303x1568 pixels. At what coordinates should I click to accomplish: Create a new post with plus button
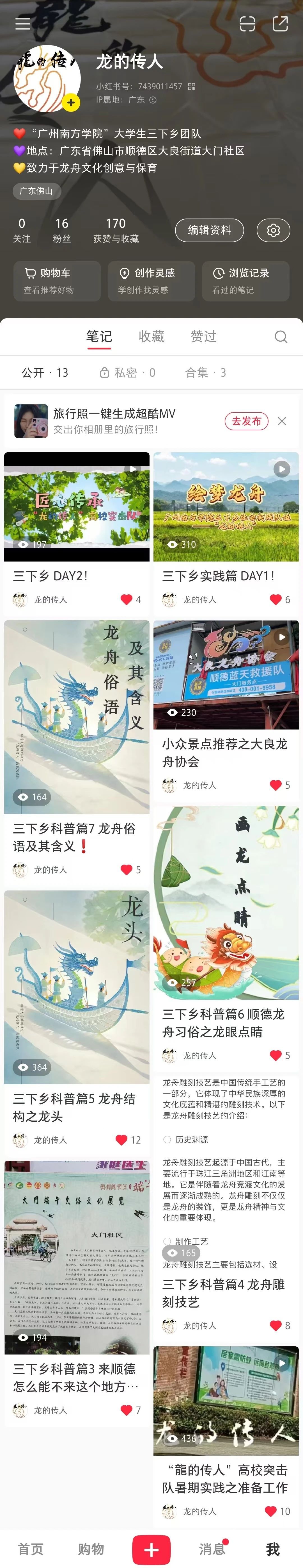click(x=151, y=1549)
